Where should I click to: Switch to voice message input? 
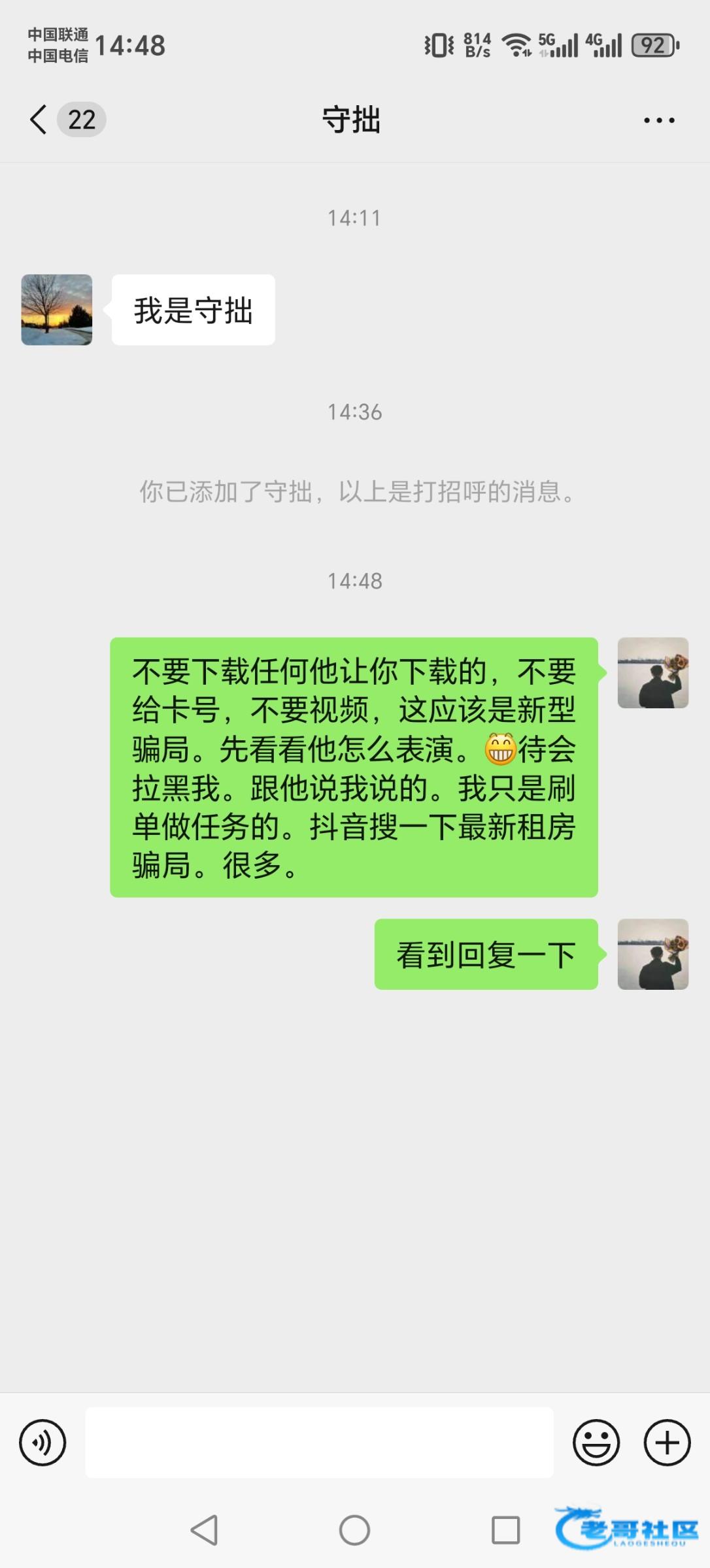click(42, 1442)
